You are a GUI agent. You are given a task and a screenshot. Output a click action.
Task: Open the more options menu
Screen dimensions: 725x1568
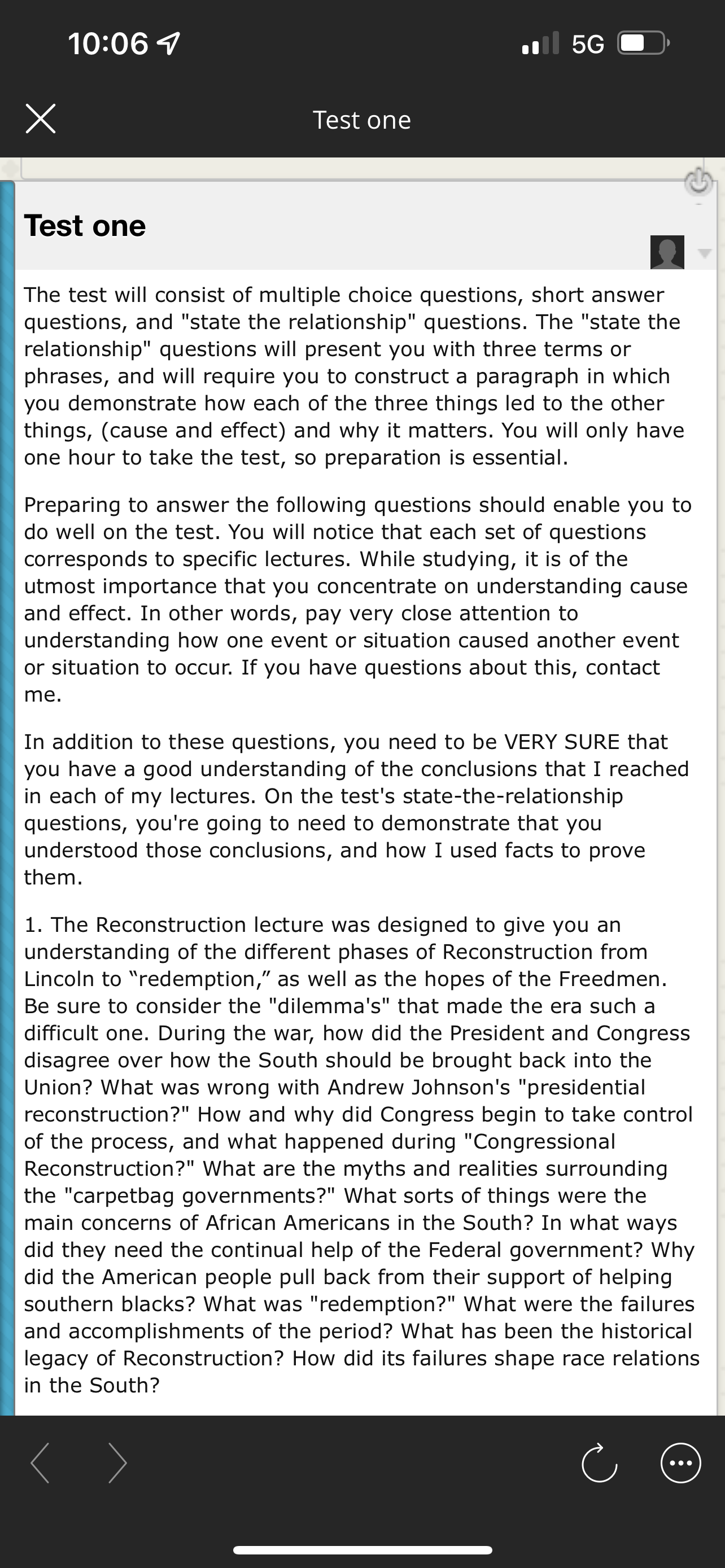(680, 1462)
